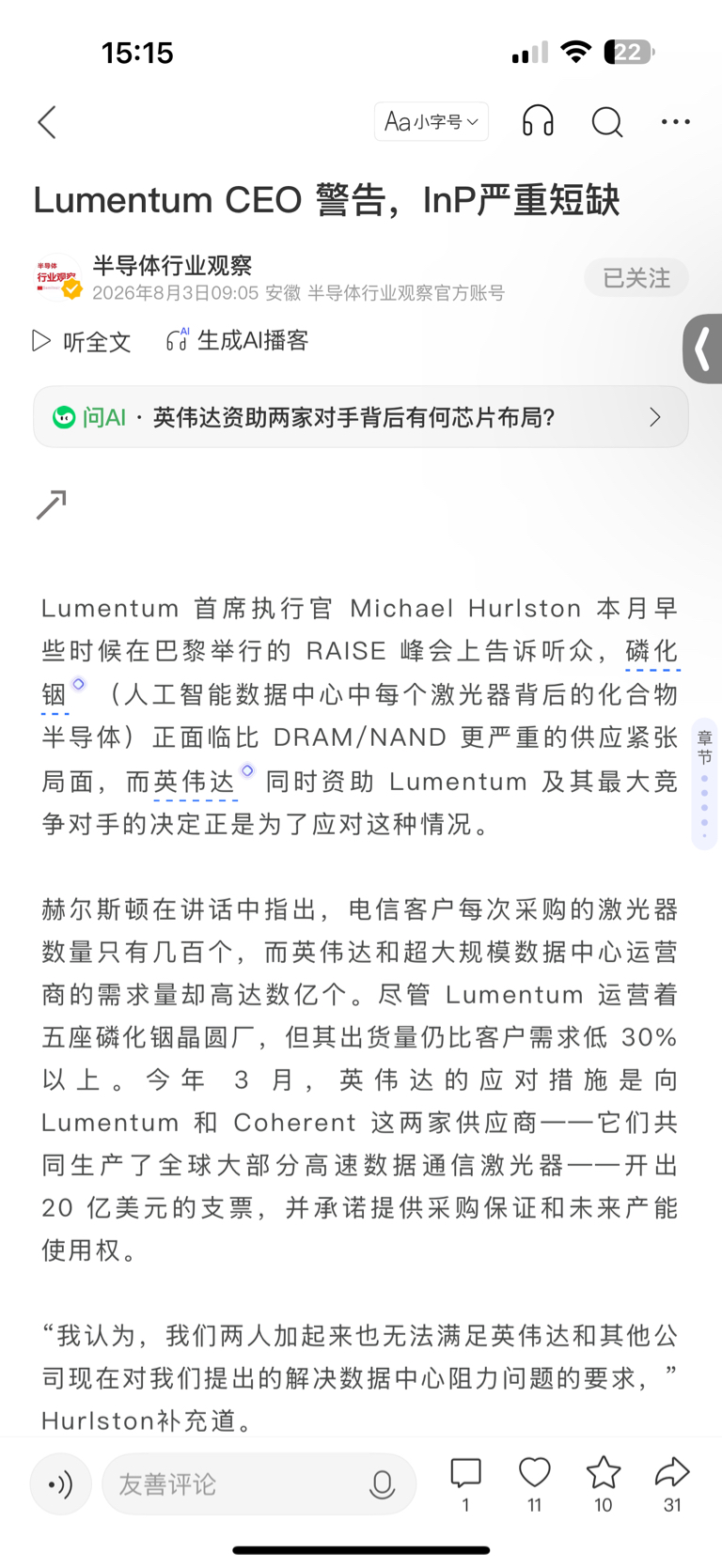Open search from the top bar
The image size is (722, 1568).
[x=607, y=122]
